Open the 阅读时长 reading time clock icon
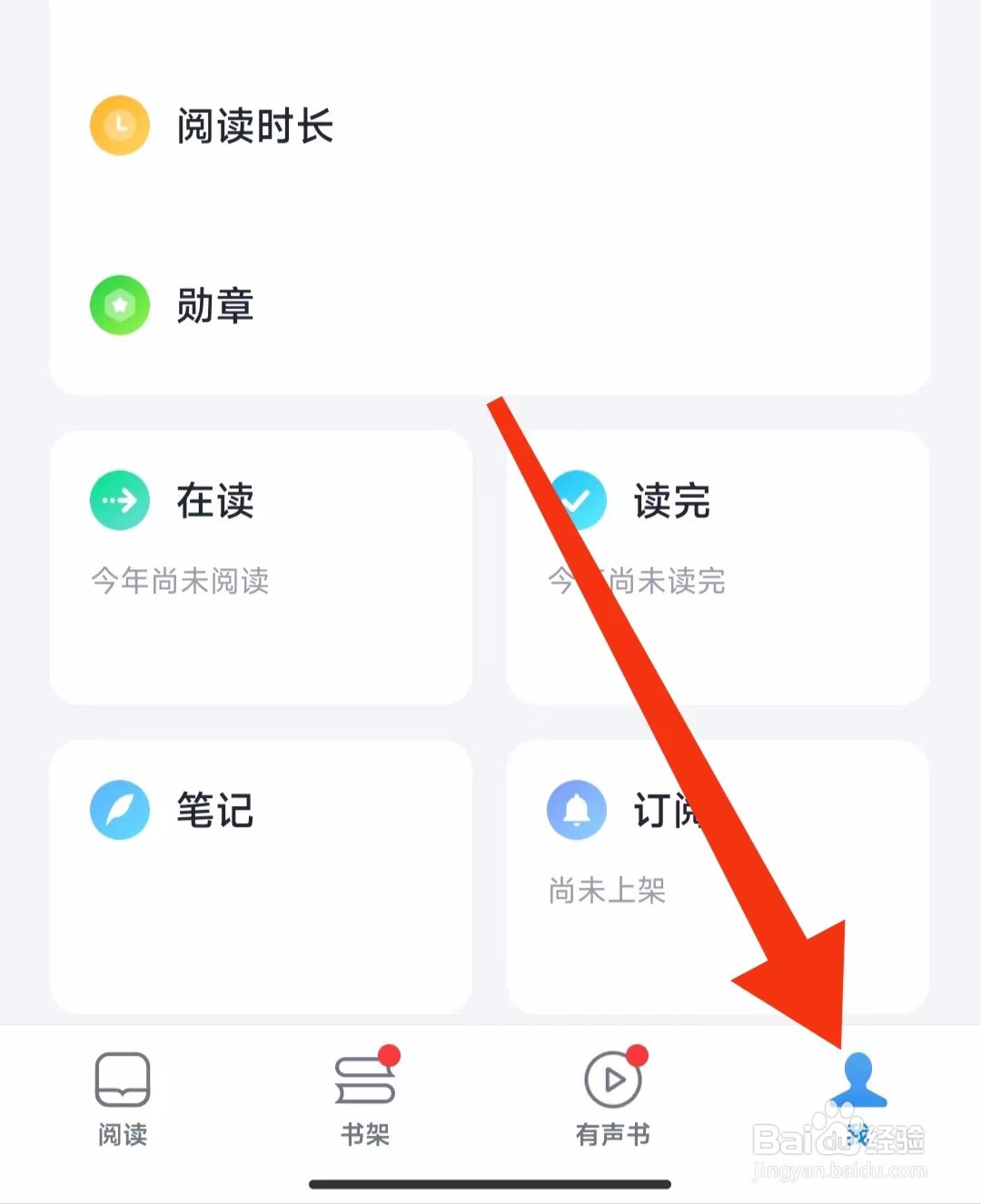Screen dimensions: 981x1204 (119, 124)
